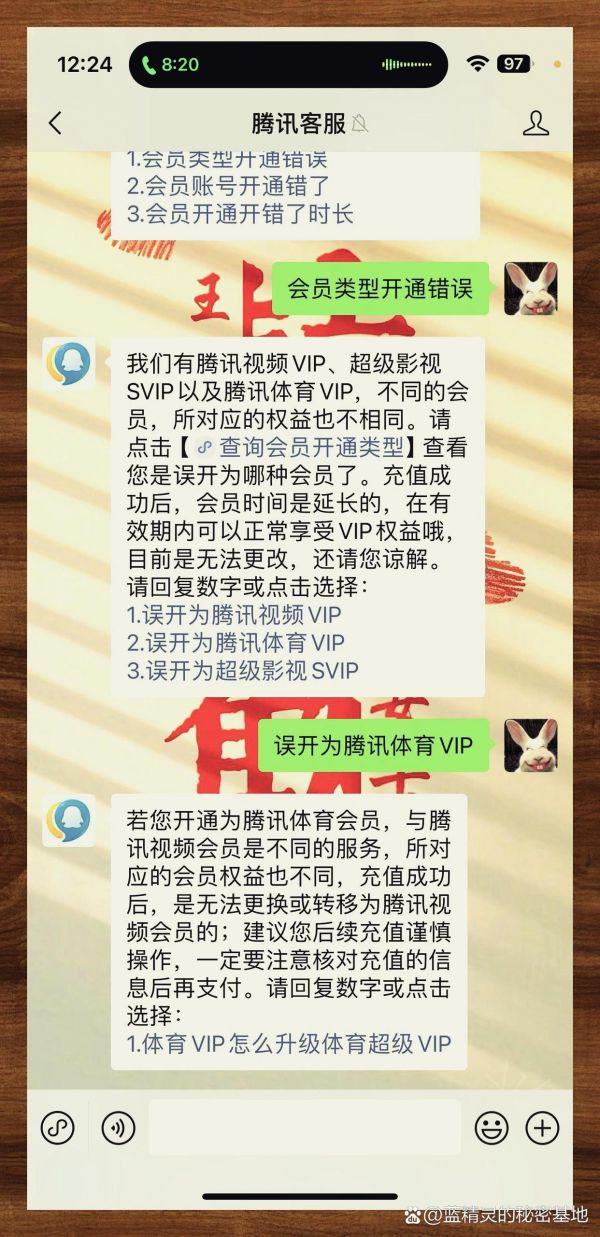
Task: Focus the message text field
Action: [305, 1127]
